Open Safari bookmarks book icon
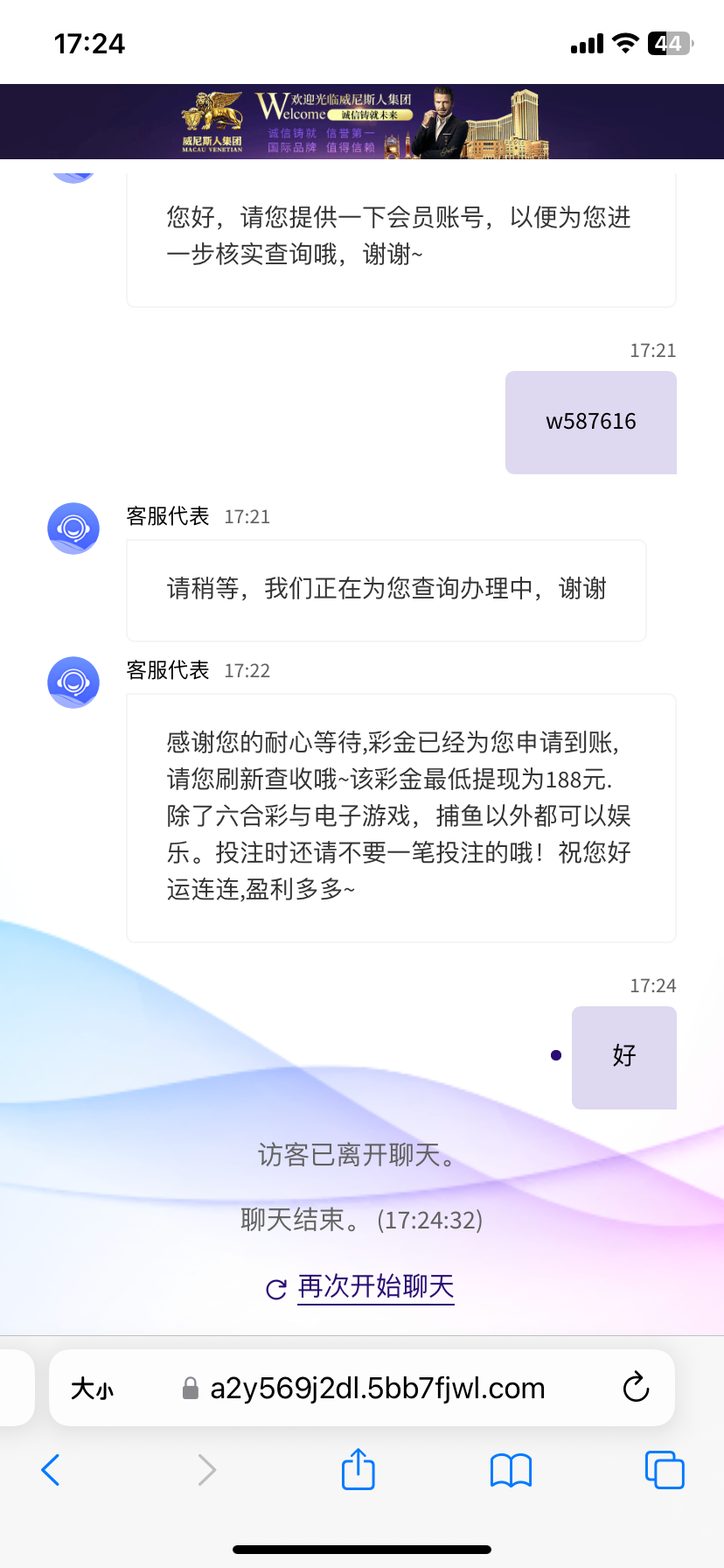724x1568 pixels. click(x=511, y=1470)
